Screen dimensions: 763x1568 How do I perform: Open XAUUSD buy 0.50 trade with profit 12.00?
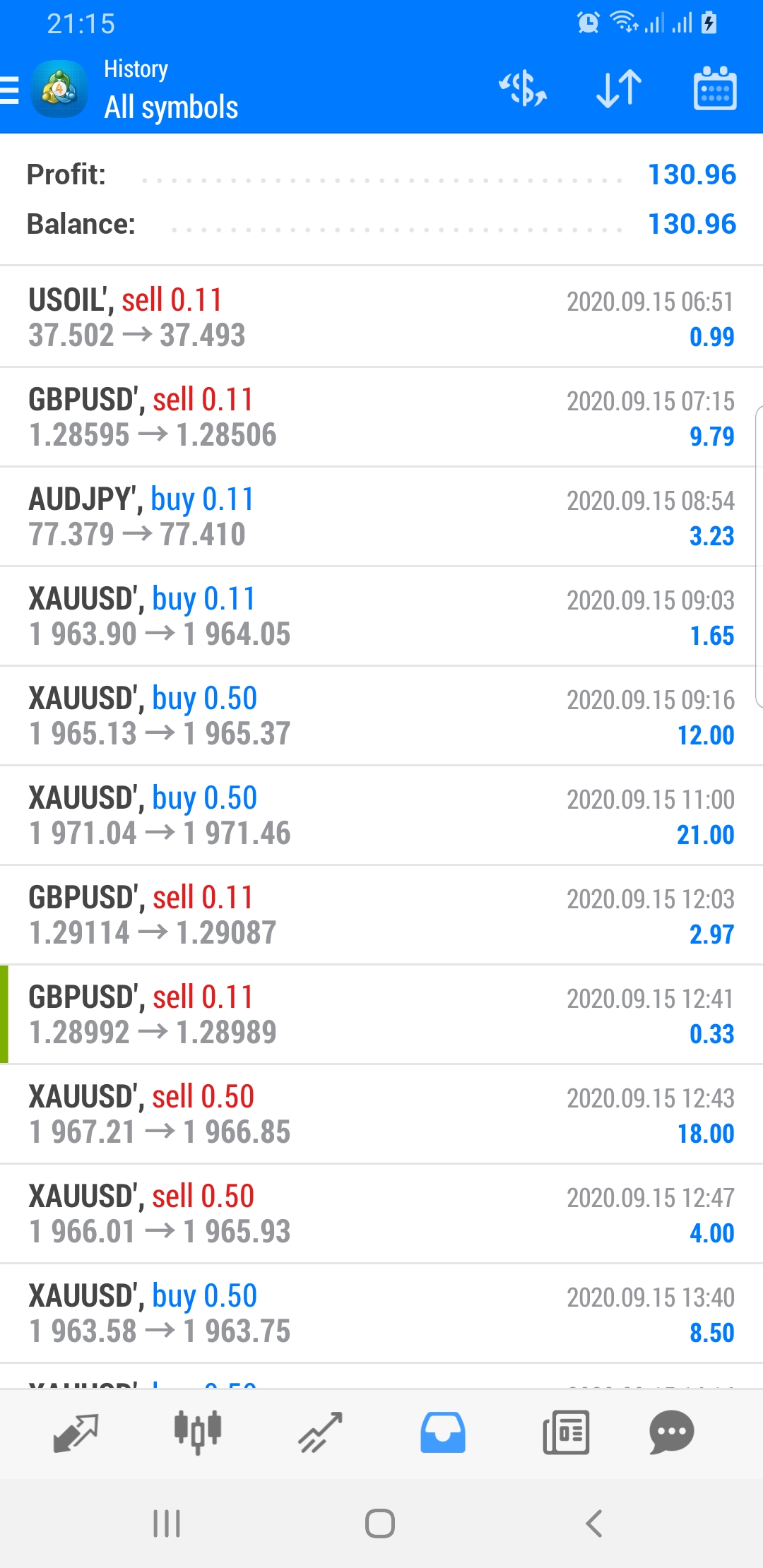pos(381,715)
